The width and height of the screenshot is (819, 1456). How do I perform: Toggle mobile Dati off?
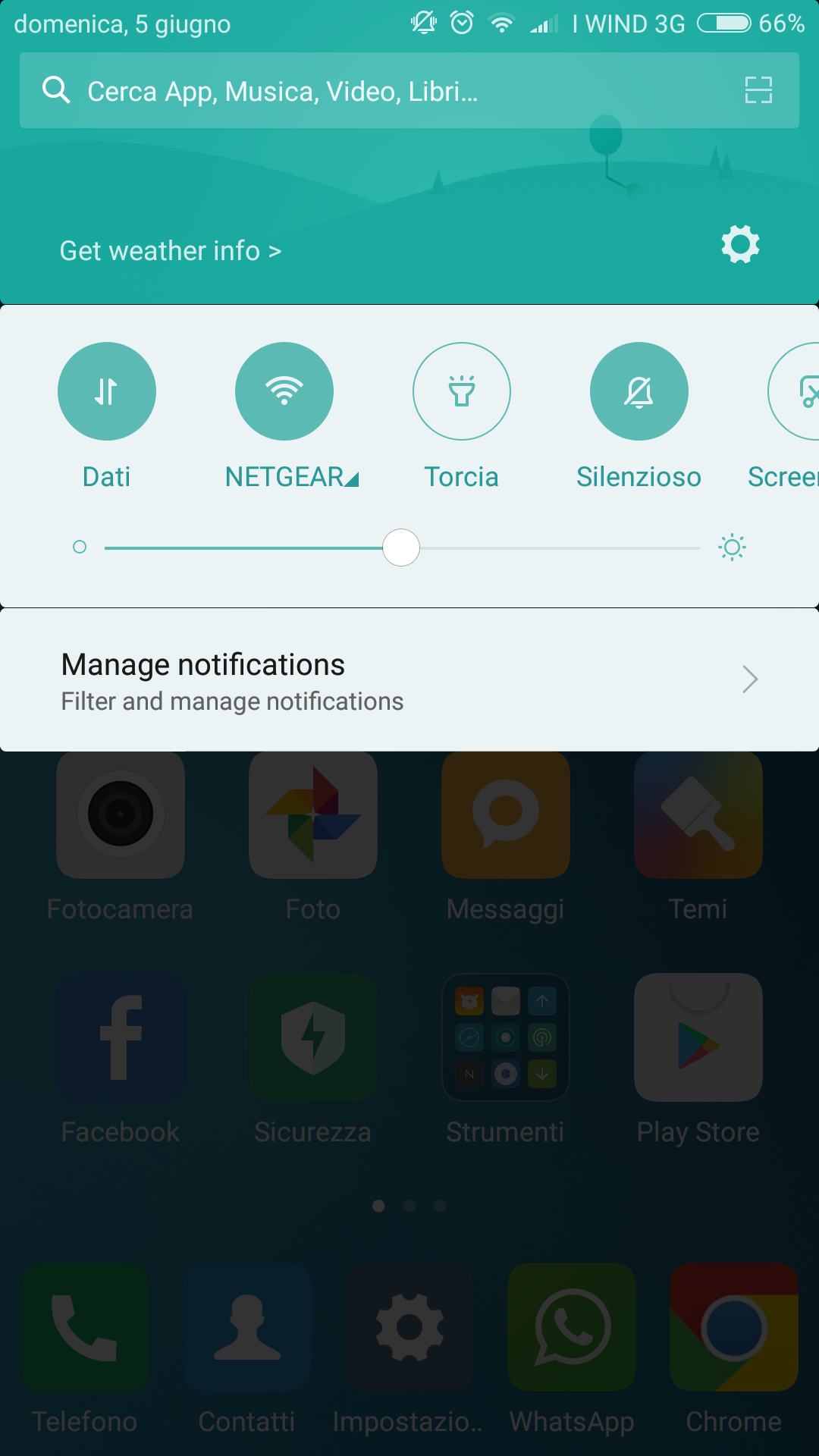pyautogui.click(x=107, y=391)
